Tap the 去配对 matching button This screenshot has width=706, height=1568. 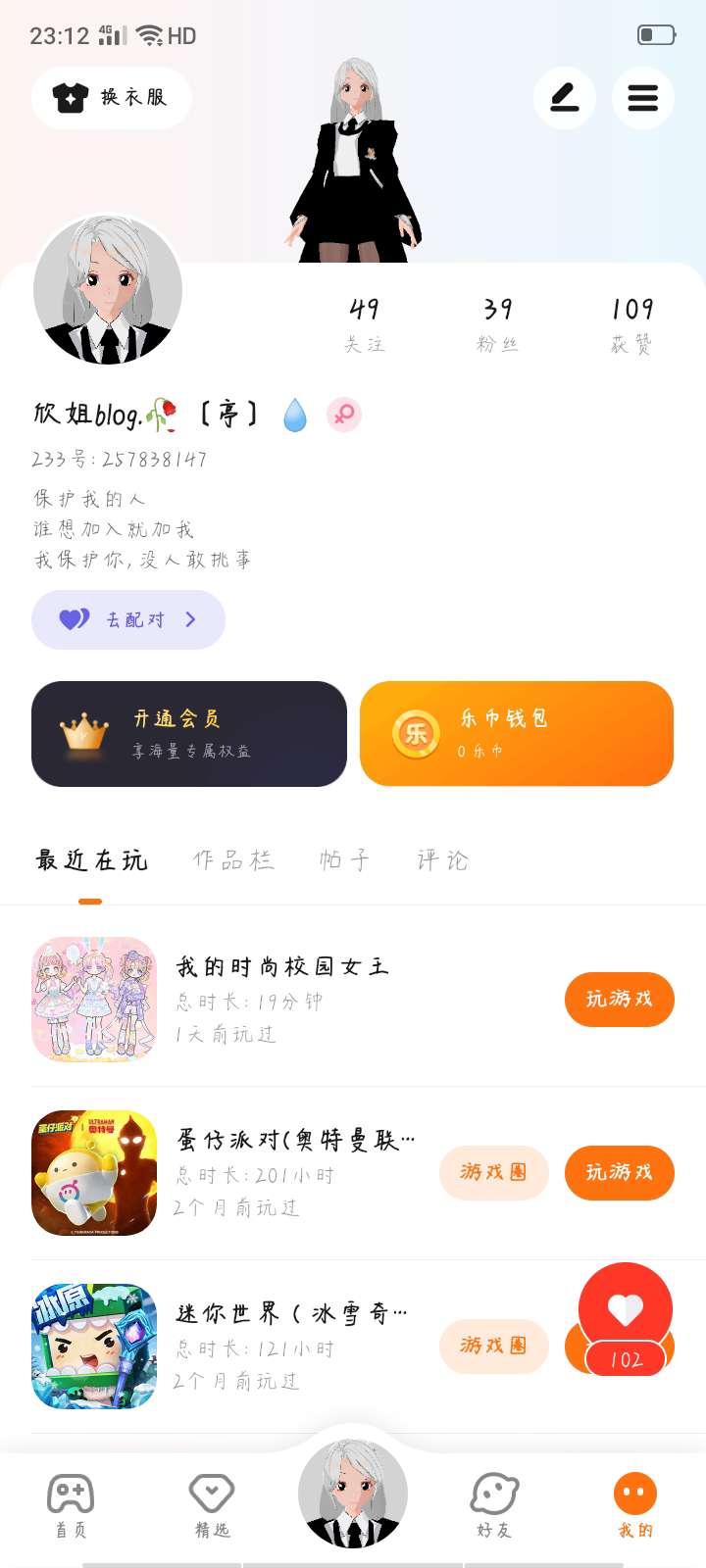pos(128,619)
